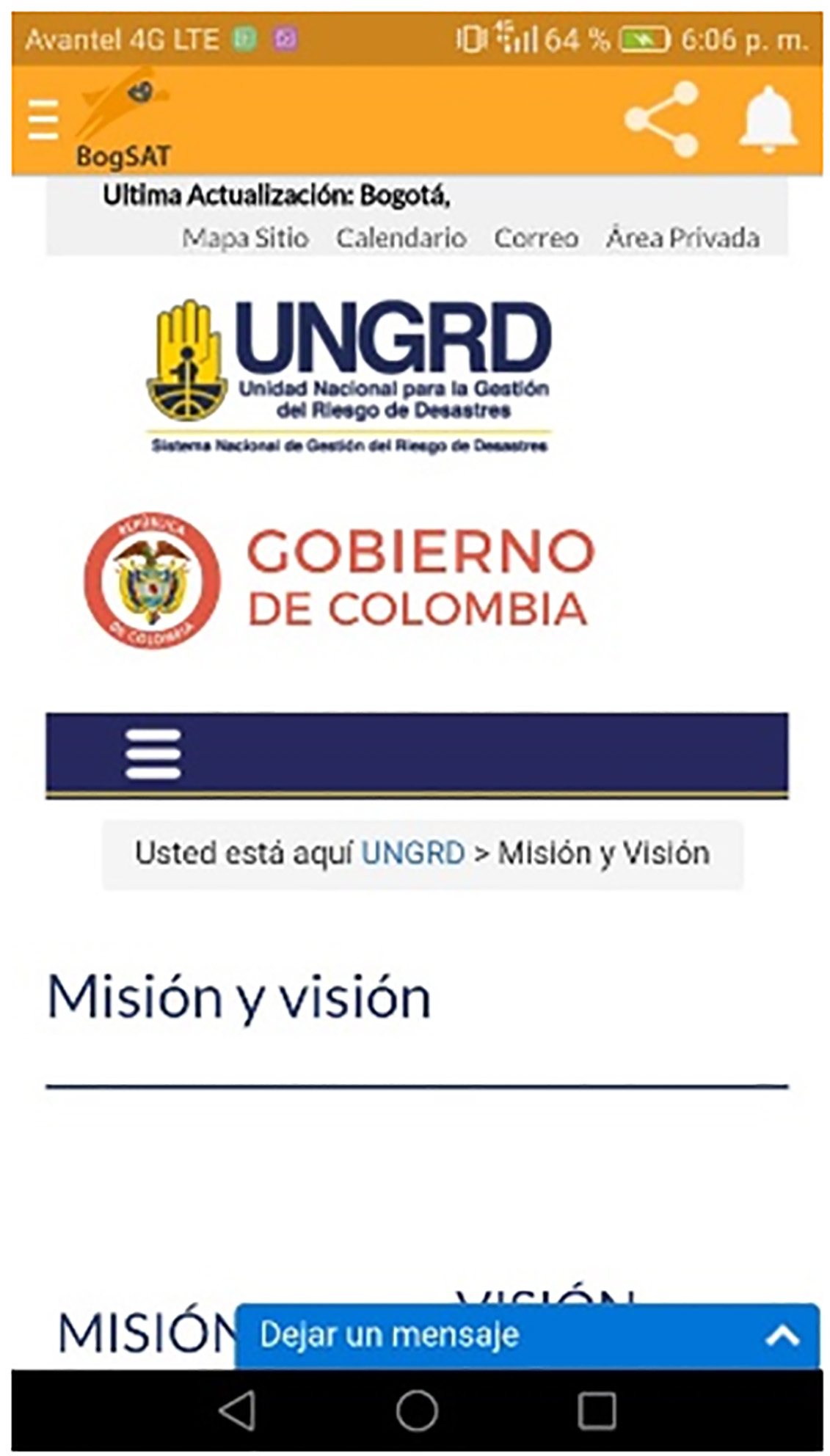Open the BogSAT drawer menu
Image resolution: width=830 pixels, height=1456 pixels.
(x=43, y=120)
